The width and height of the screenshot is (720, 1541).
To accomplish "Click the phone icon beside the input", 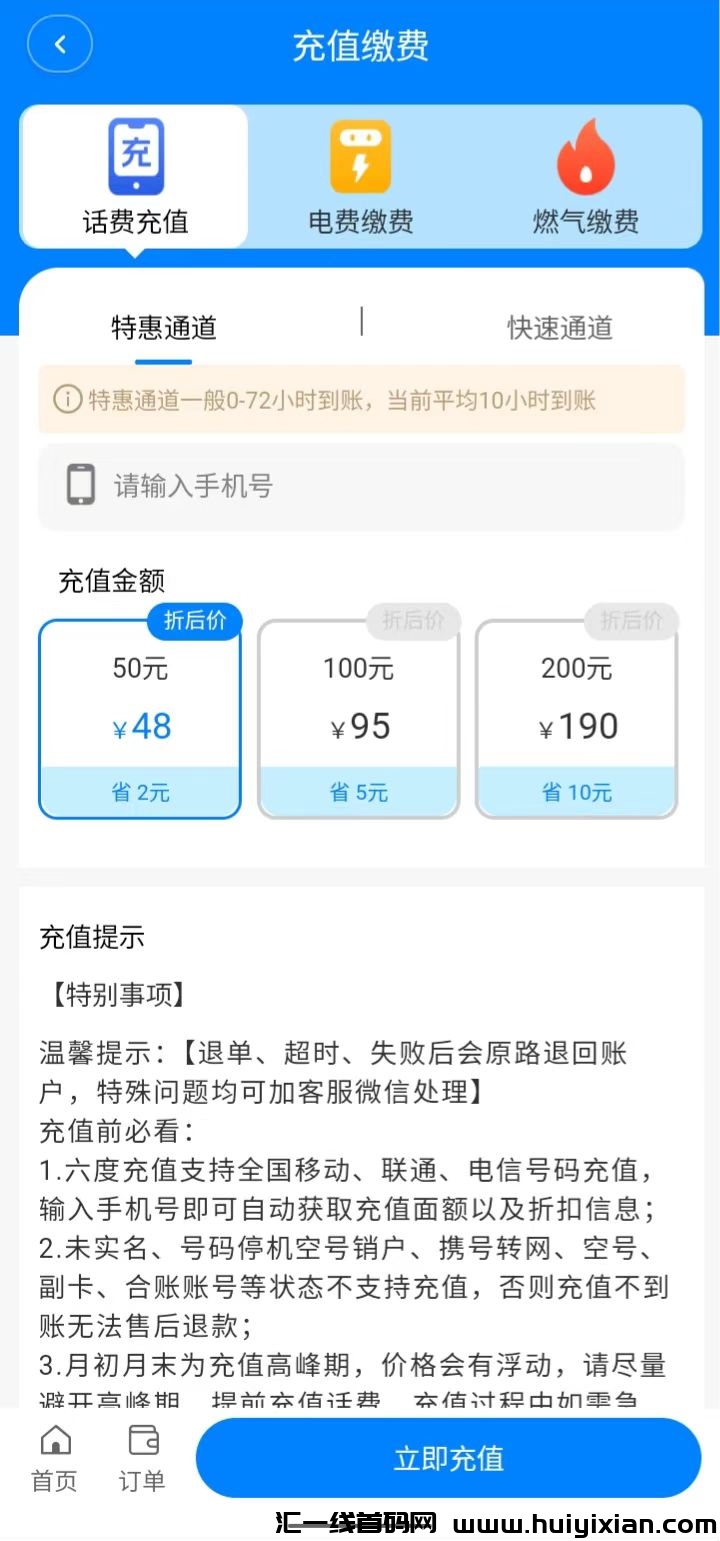I will point(78,486).
